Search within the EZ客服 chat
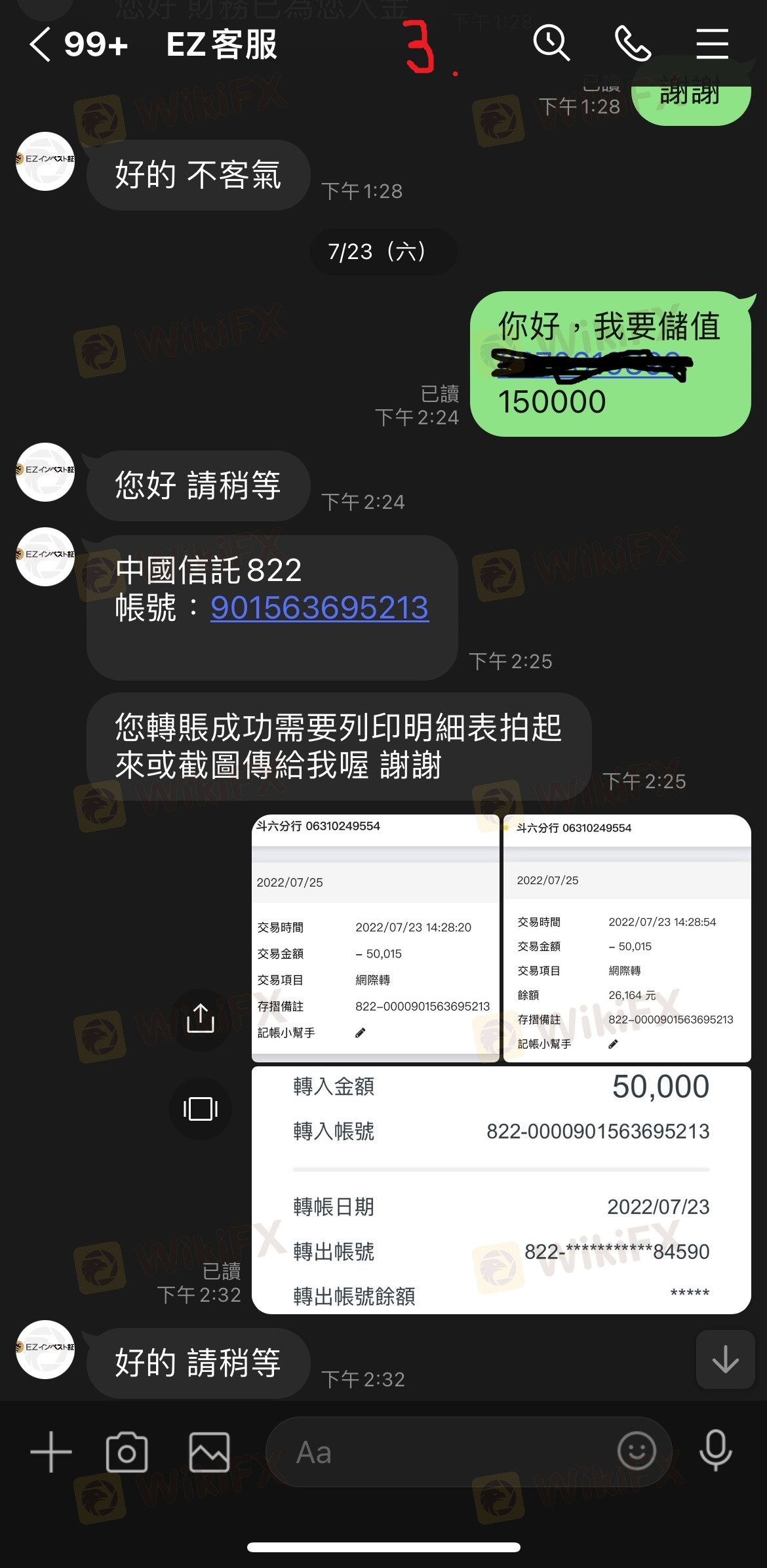The width and height of the screenshot is (767, 1568). point(551,43)
